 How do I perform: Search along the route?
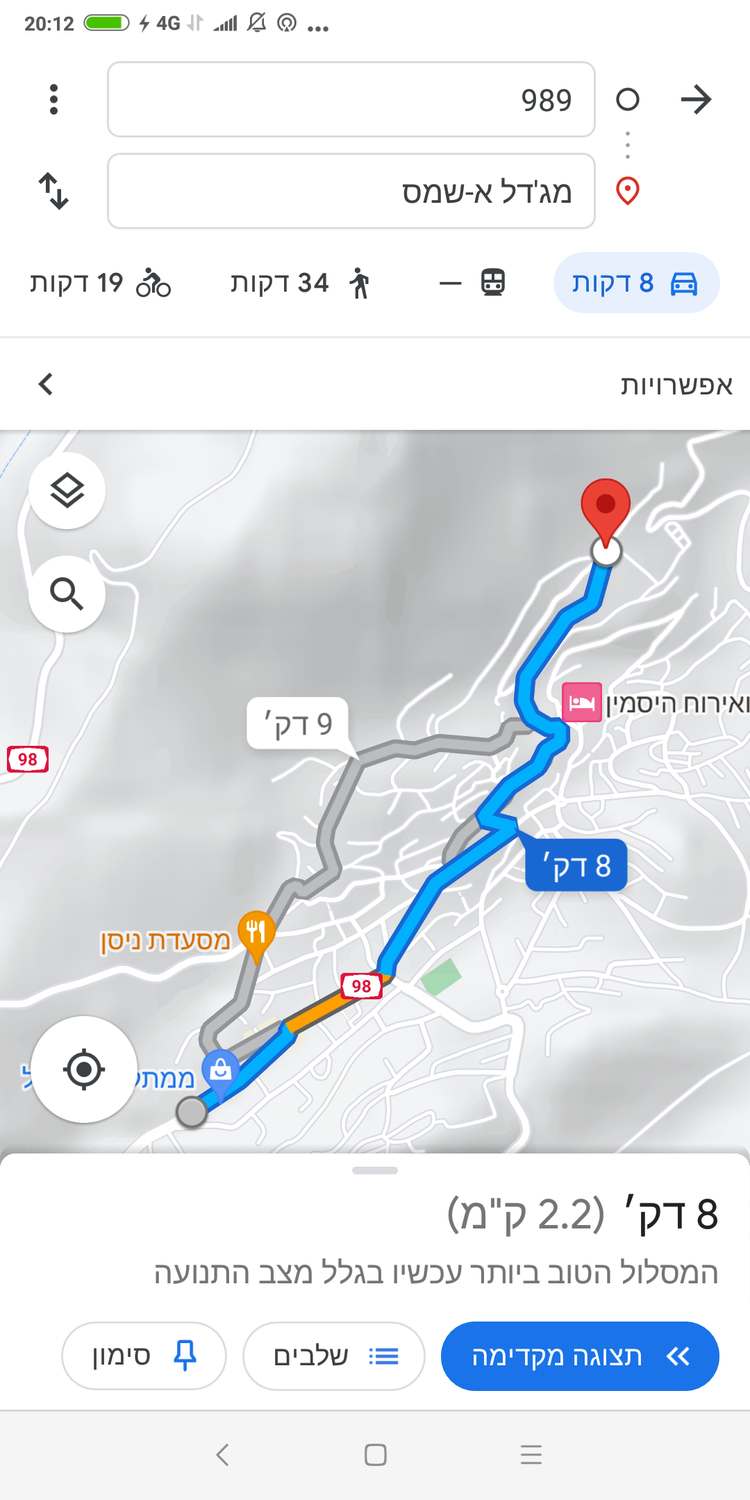67,595
